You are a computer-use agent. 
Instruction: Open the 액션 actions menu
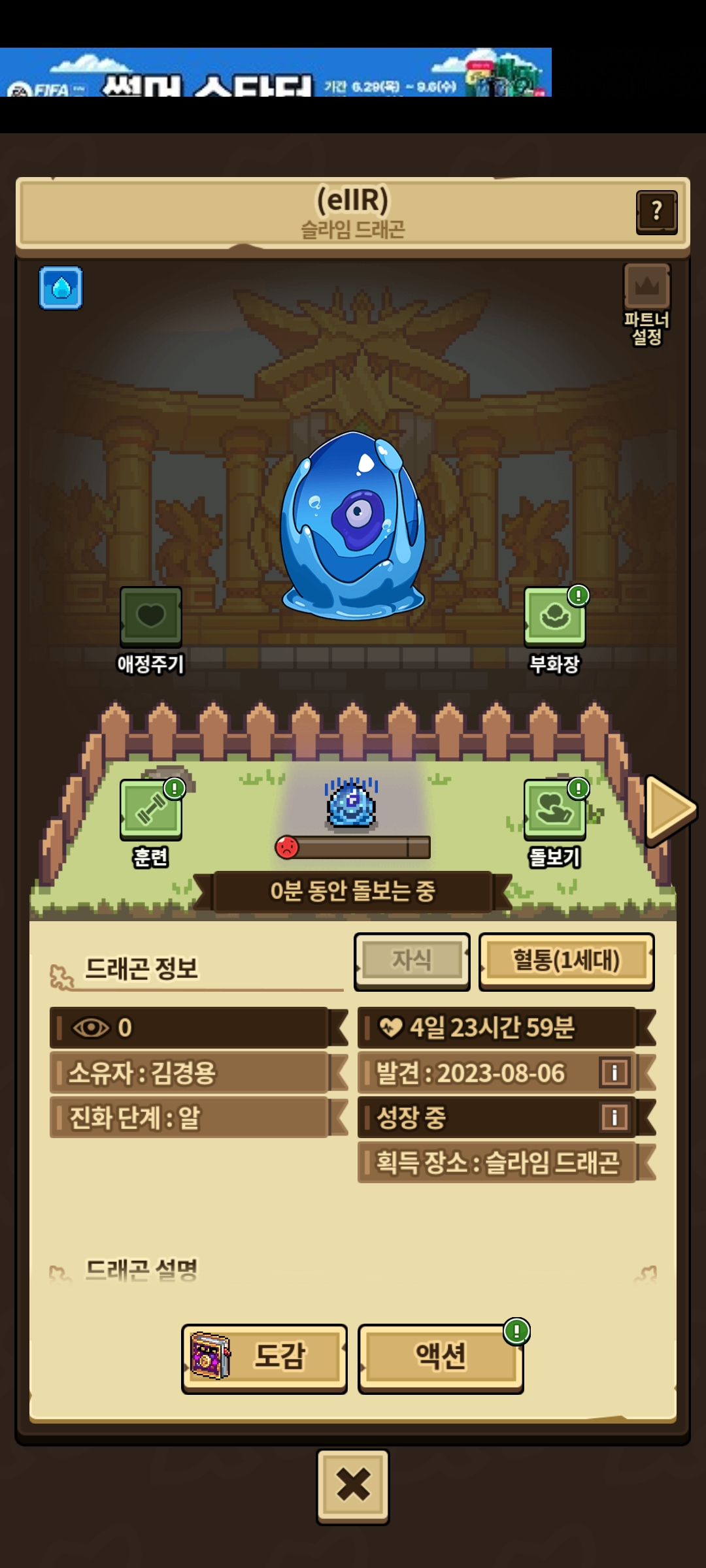(x=441, y=1358)
